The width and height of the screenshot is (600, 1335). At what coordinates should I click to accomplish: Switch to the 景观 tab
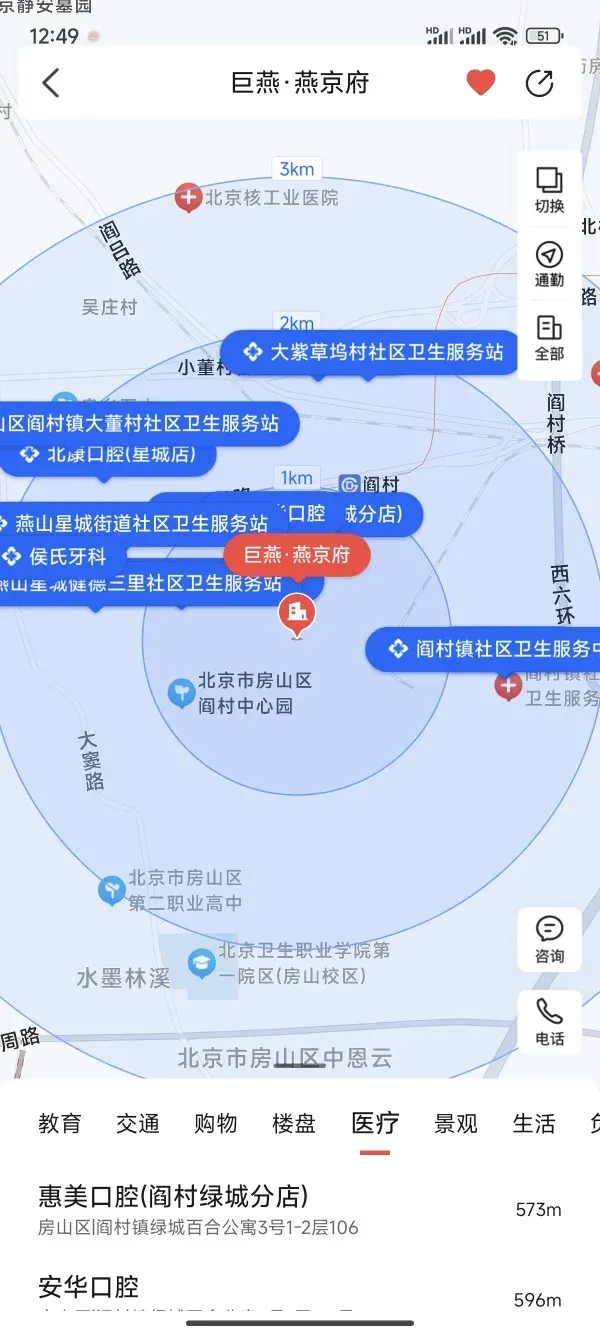click(x=456, y=1123)
